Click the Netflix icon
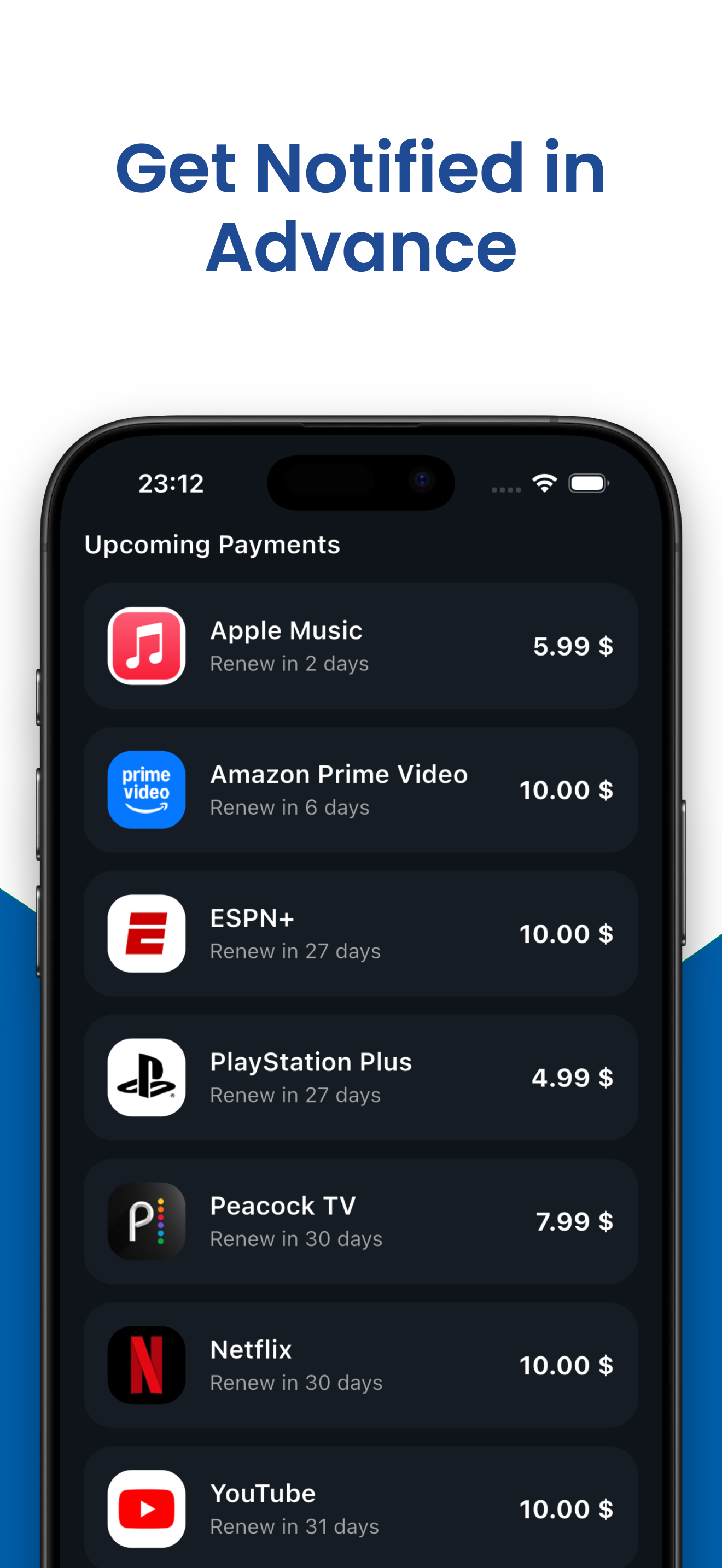This screenshot has width=722, height=1568. pos(146,1364)
